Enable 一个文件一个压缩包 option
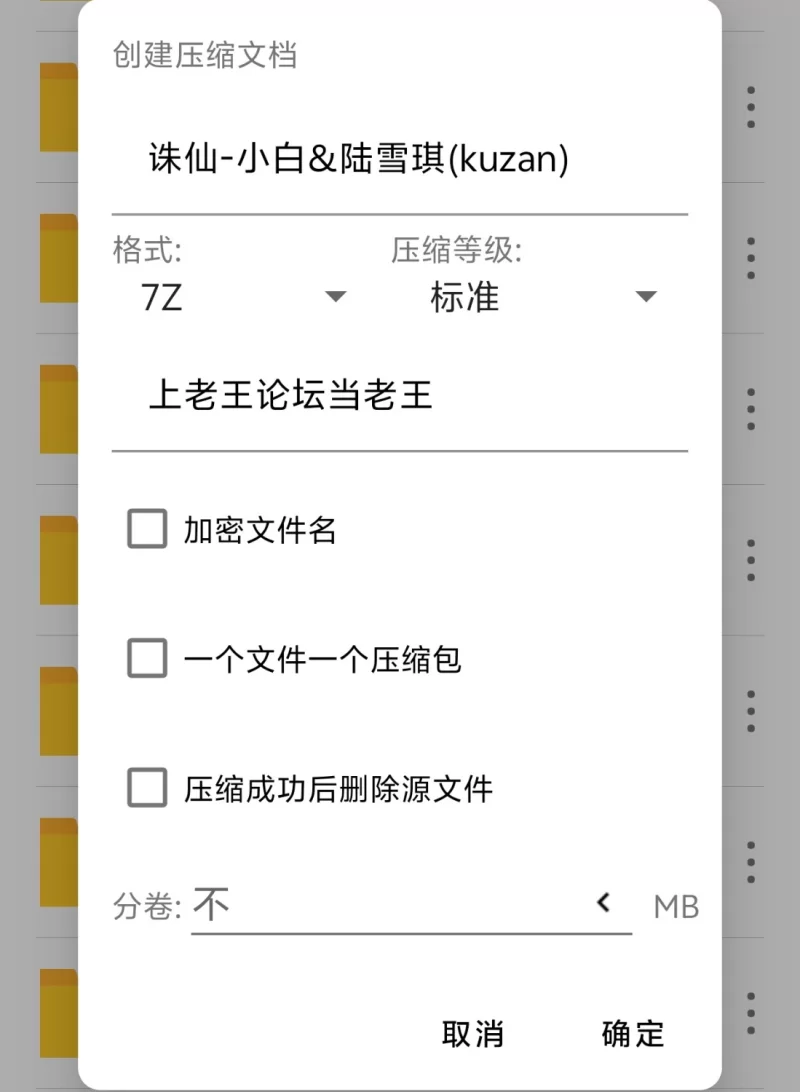Image resolution: width=800 pixels, height=1092 pixels. pos(147,659)
